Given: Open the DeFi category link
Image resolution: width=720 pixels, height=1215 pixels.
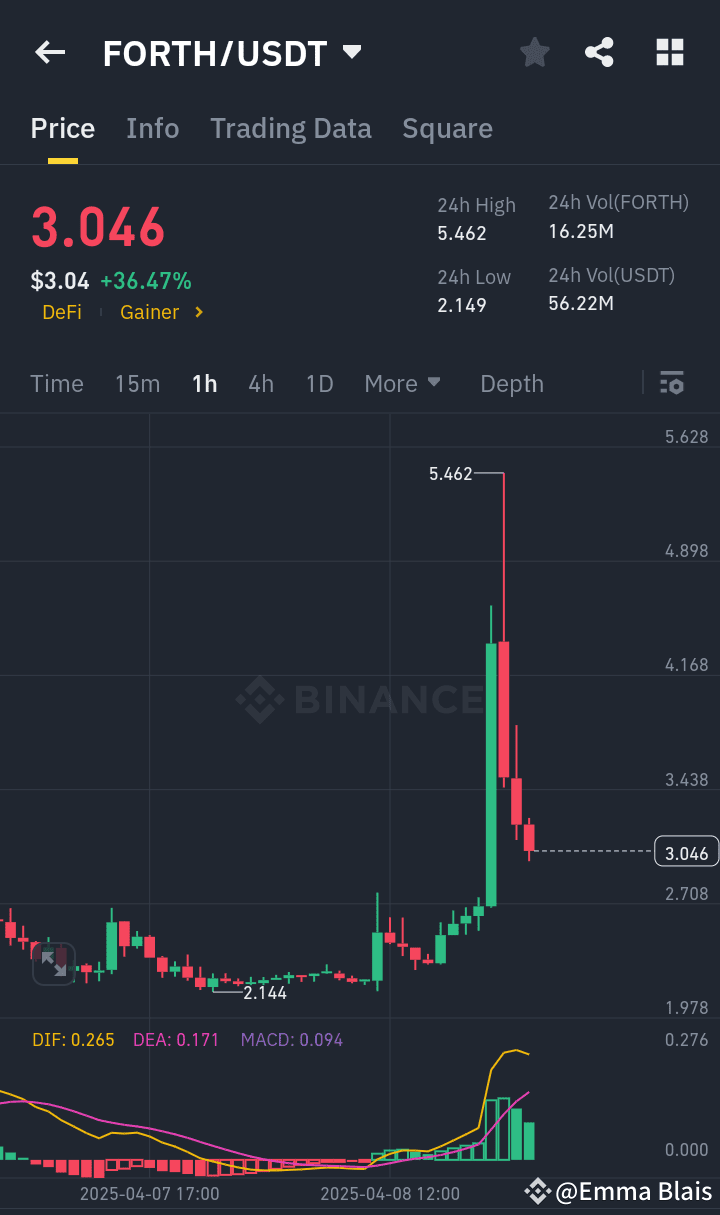Looking at the screenshot, I should (x=62, y=312).
